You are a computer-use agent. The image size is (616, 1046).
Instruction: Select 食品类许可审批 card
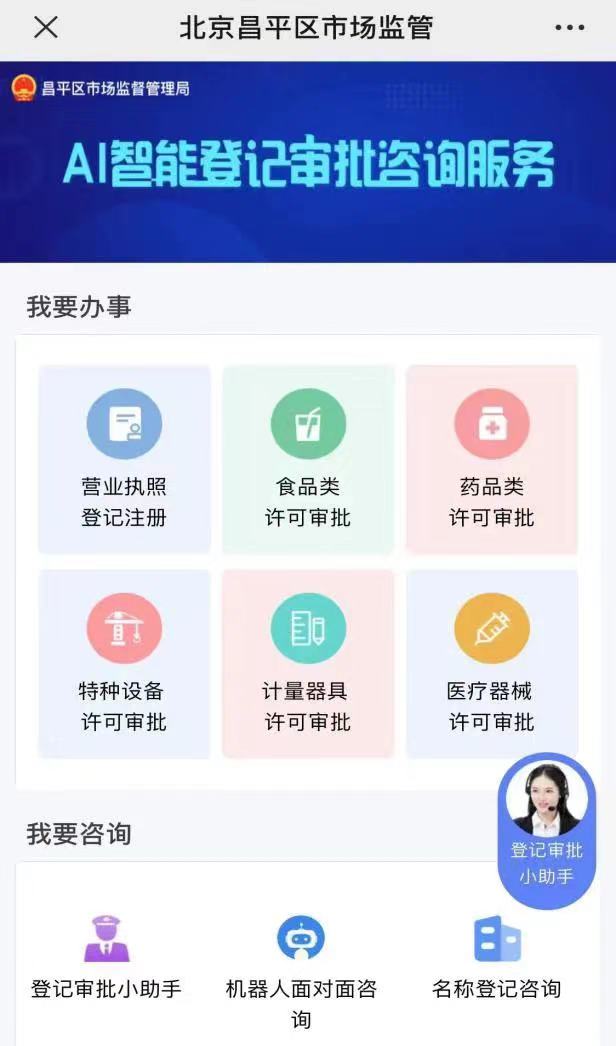308,459
